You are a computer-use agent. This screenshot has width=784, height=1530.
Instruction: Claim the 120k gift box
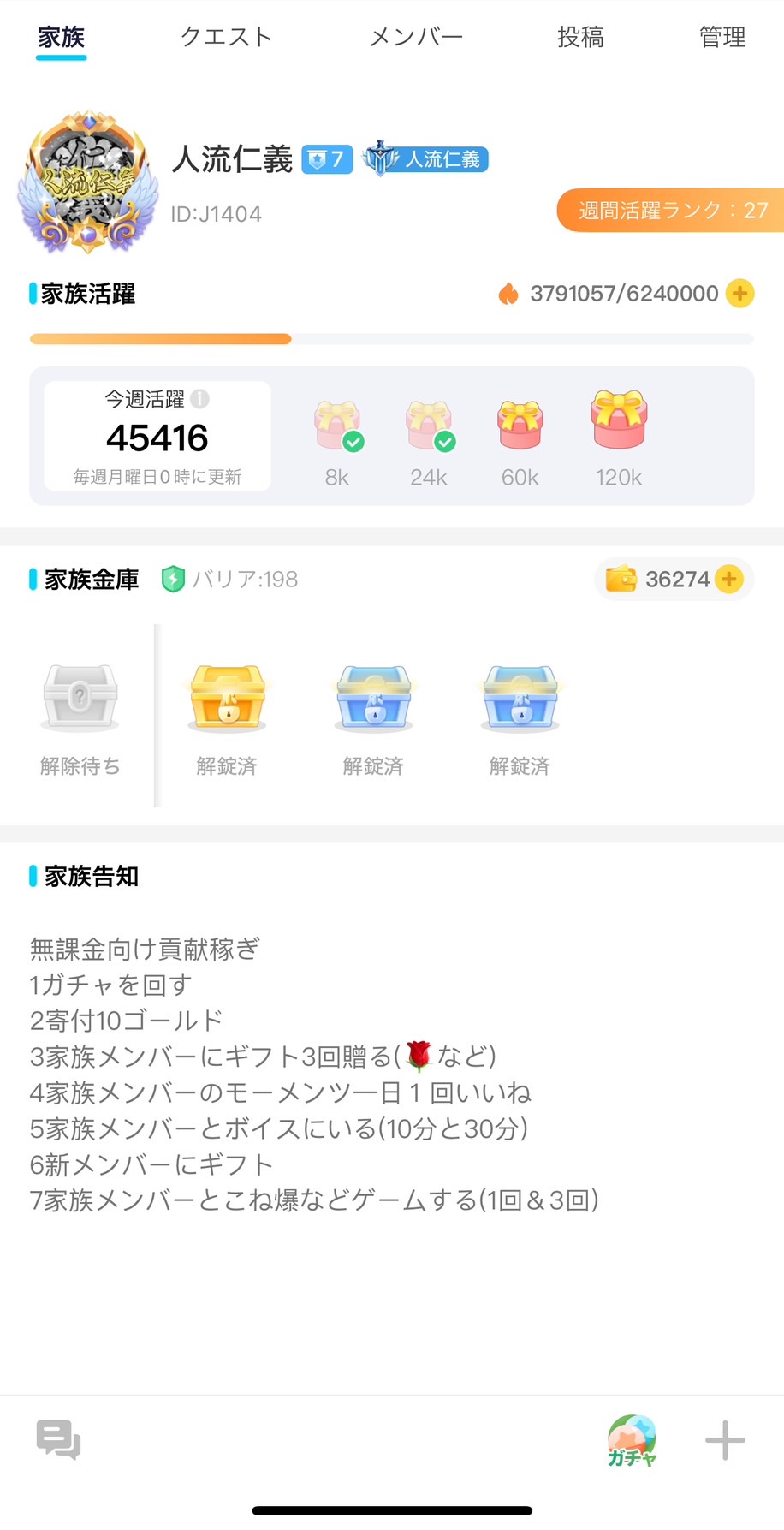(619, 420)
